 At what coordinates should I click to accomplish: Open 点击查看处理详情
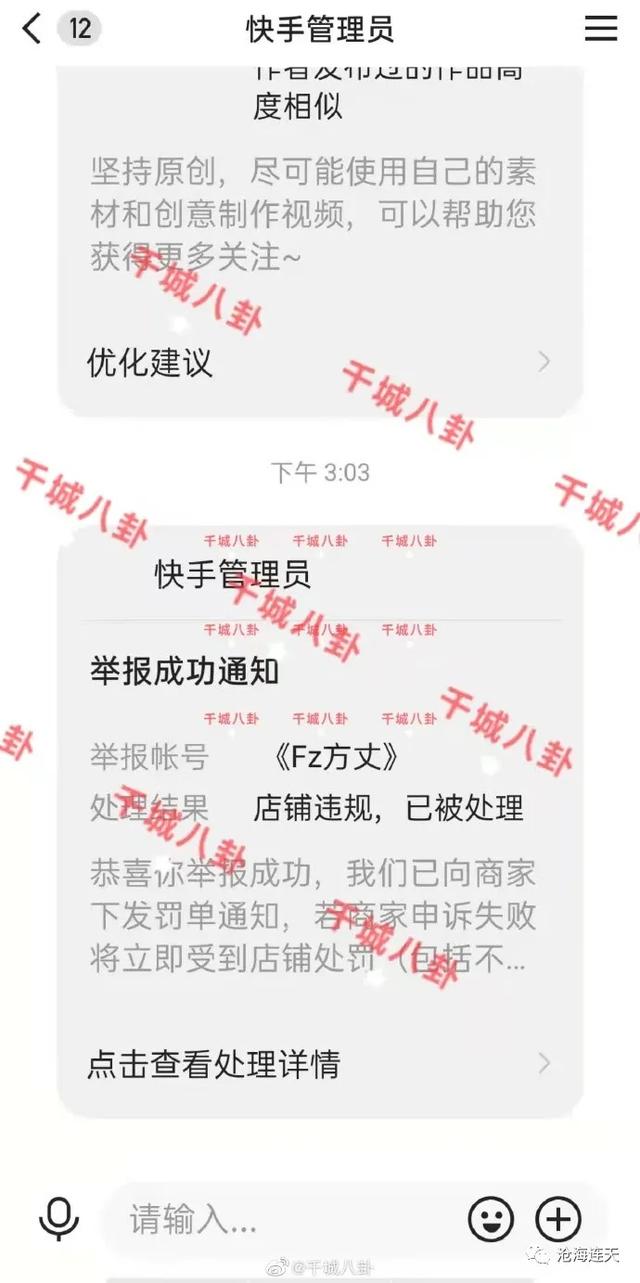coord(320,1064)
